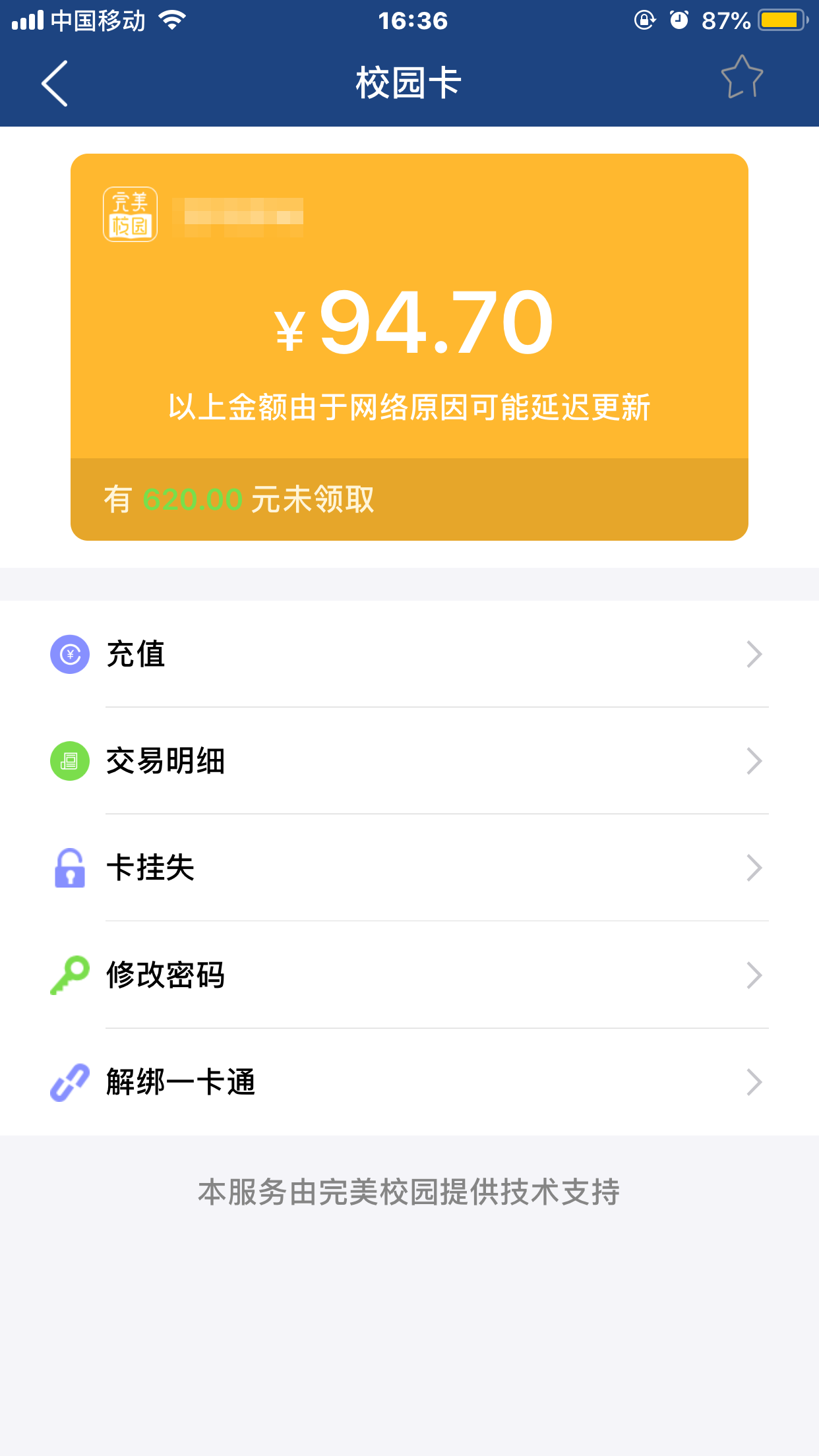This screenshot has width=819, height=1456.
Task: Select 修改密码 to change password
Action: click(x=409, y=975)
